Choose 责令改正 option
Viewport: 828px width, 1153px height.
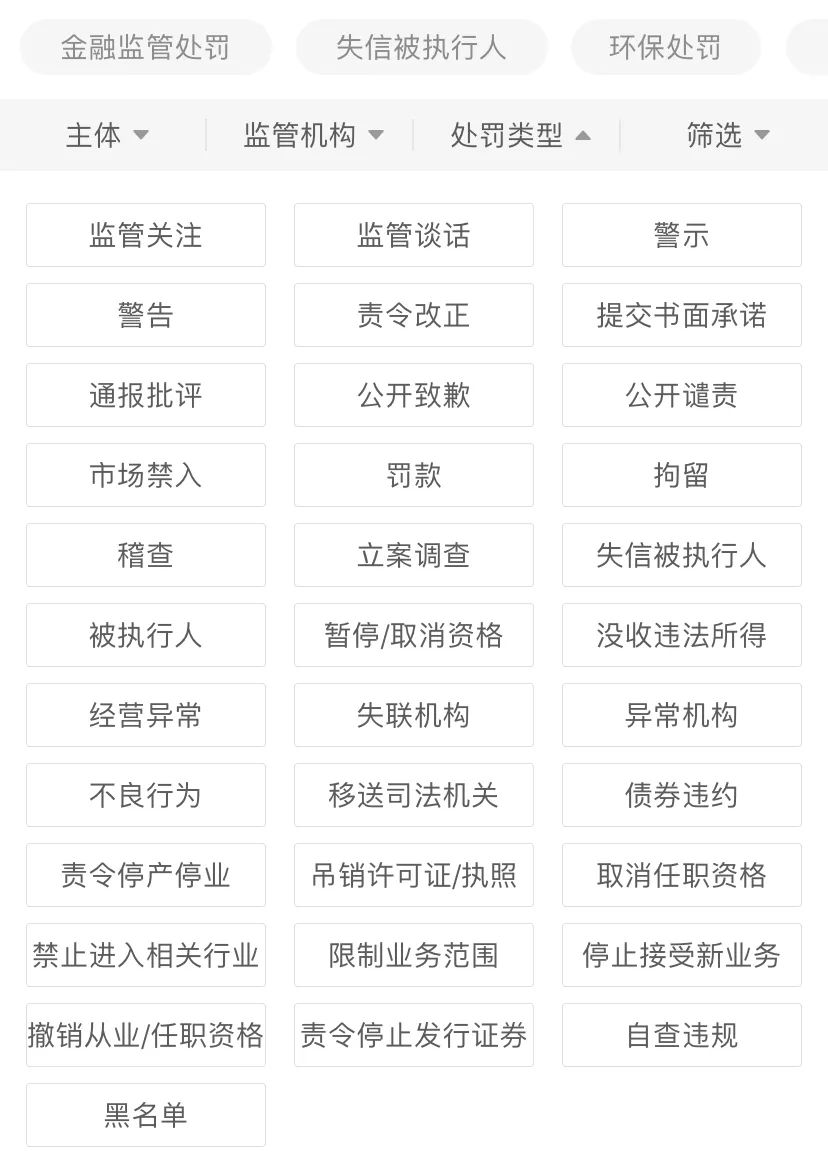click(x=413, y=315)
